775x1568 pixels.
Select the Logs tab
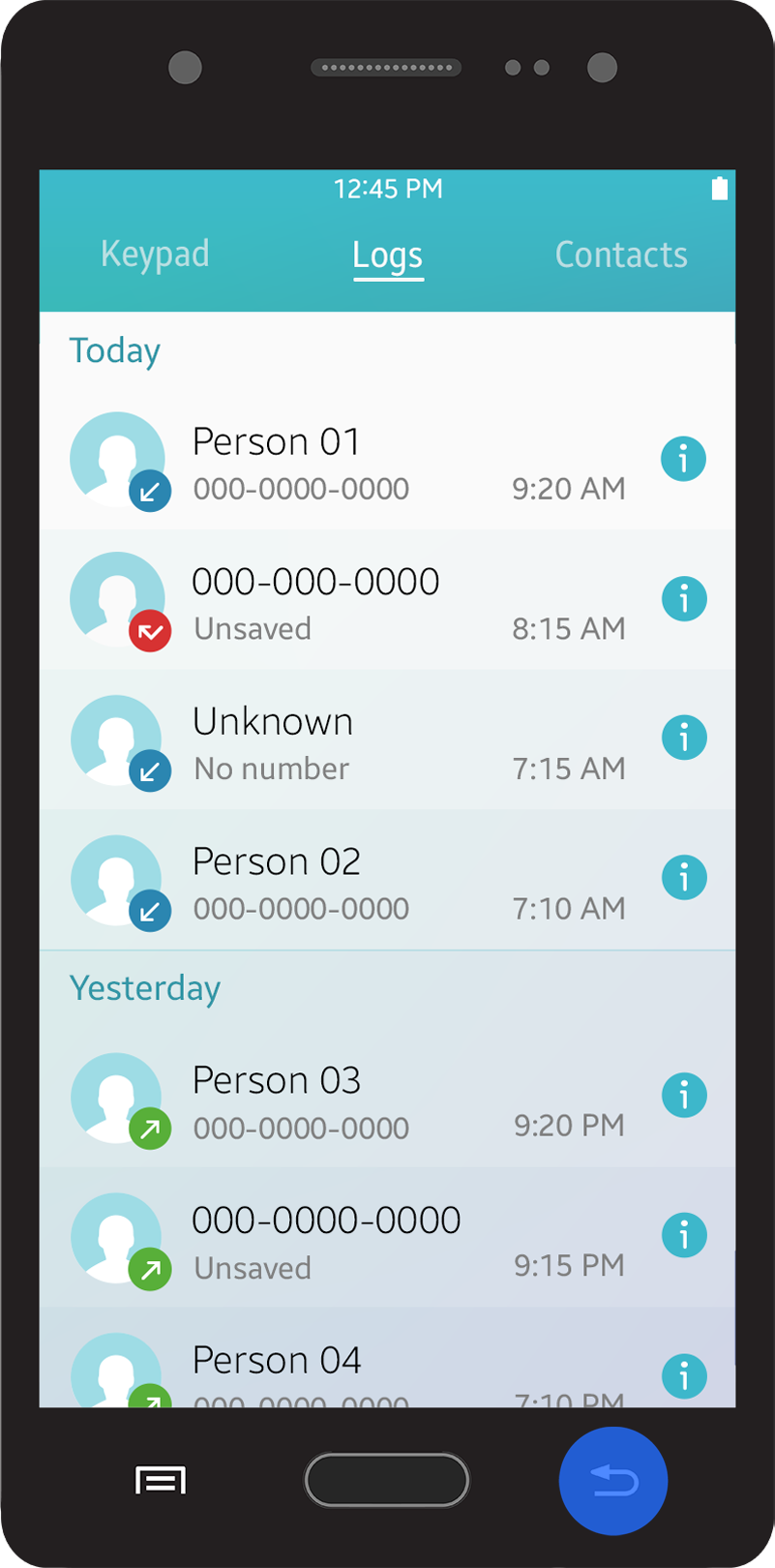387,256
